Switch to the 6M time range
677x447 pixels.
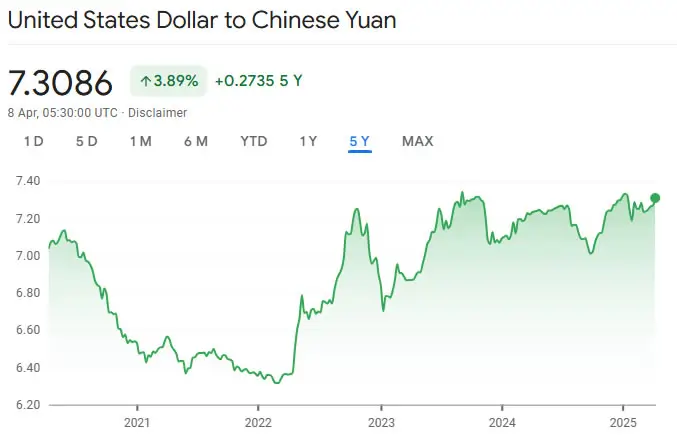[x=195, y=141]
